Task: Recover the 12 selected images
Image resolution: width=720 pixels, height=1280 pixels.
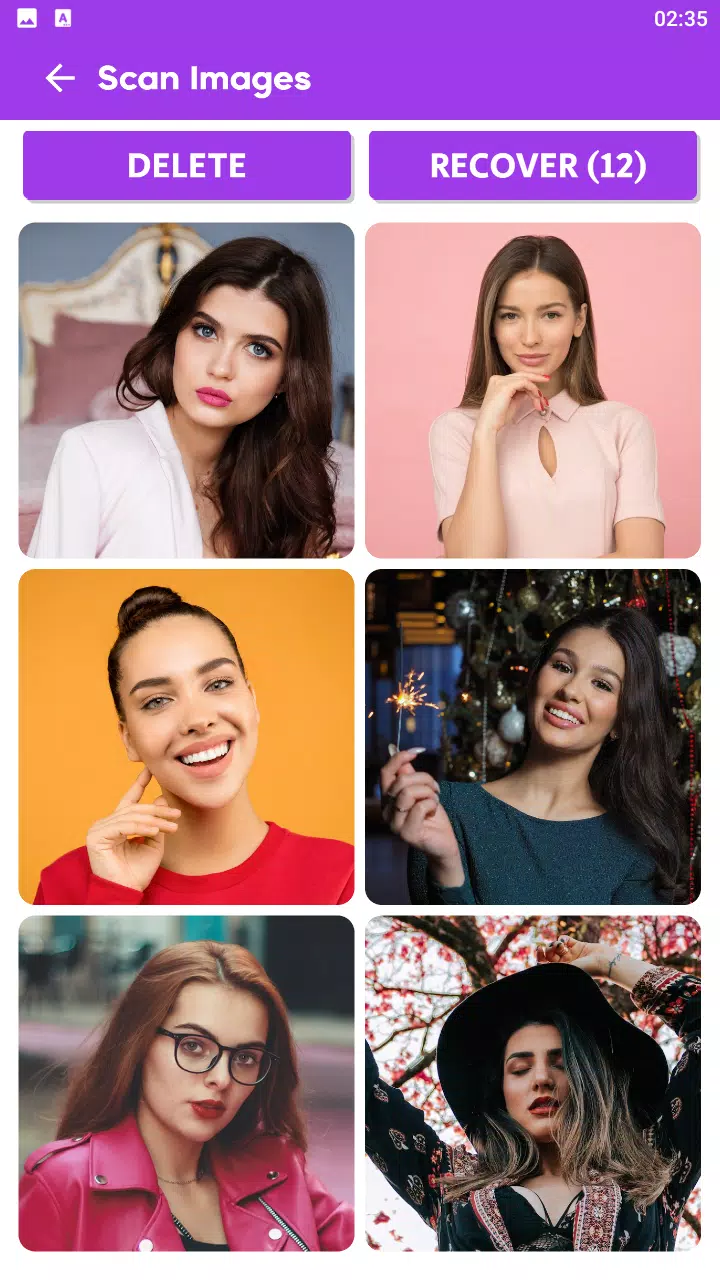Action: coord(533,165)
